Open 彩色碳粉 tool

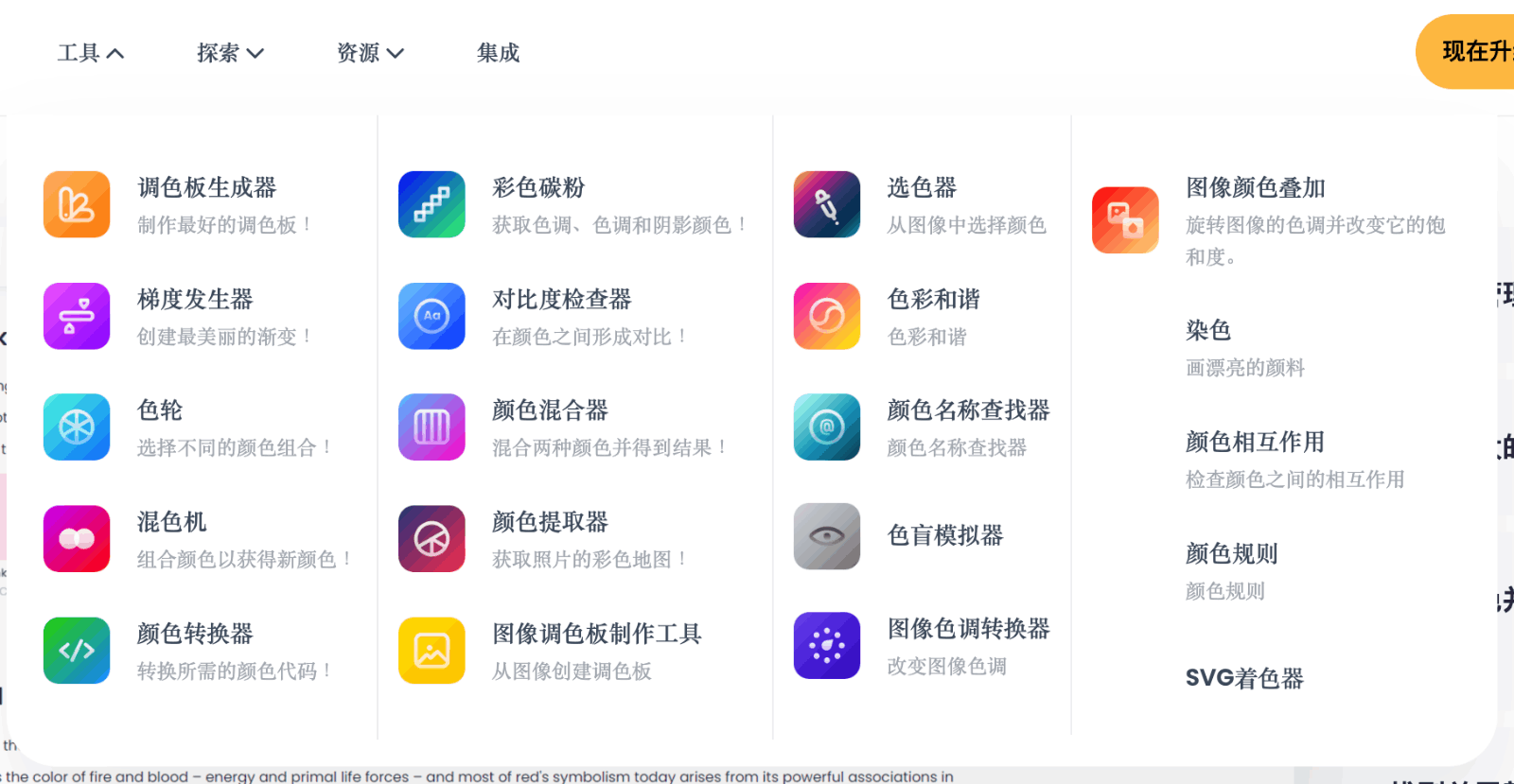click(x=538, y=188)
